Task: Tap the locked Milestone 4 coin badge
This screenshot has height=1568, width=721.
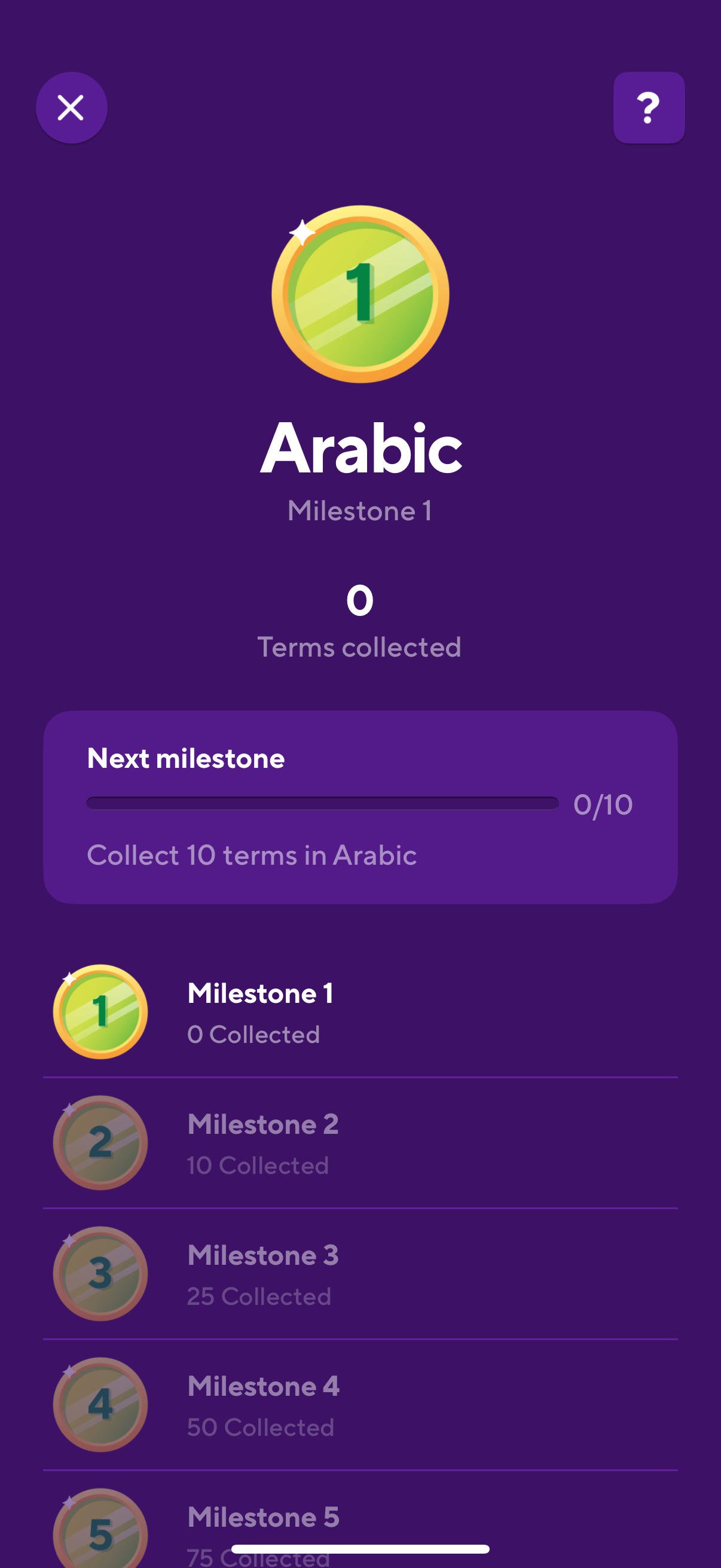Action: pos(99,1405)
